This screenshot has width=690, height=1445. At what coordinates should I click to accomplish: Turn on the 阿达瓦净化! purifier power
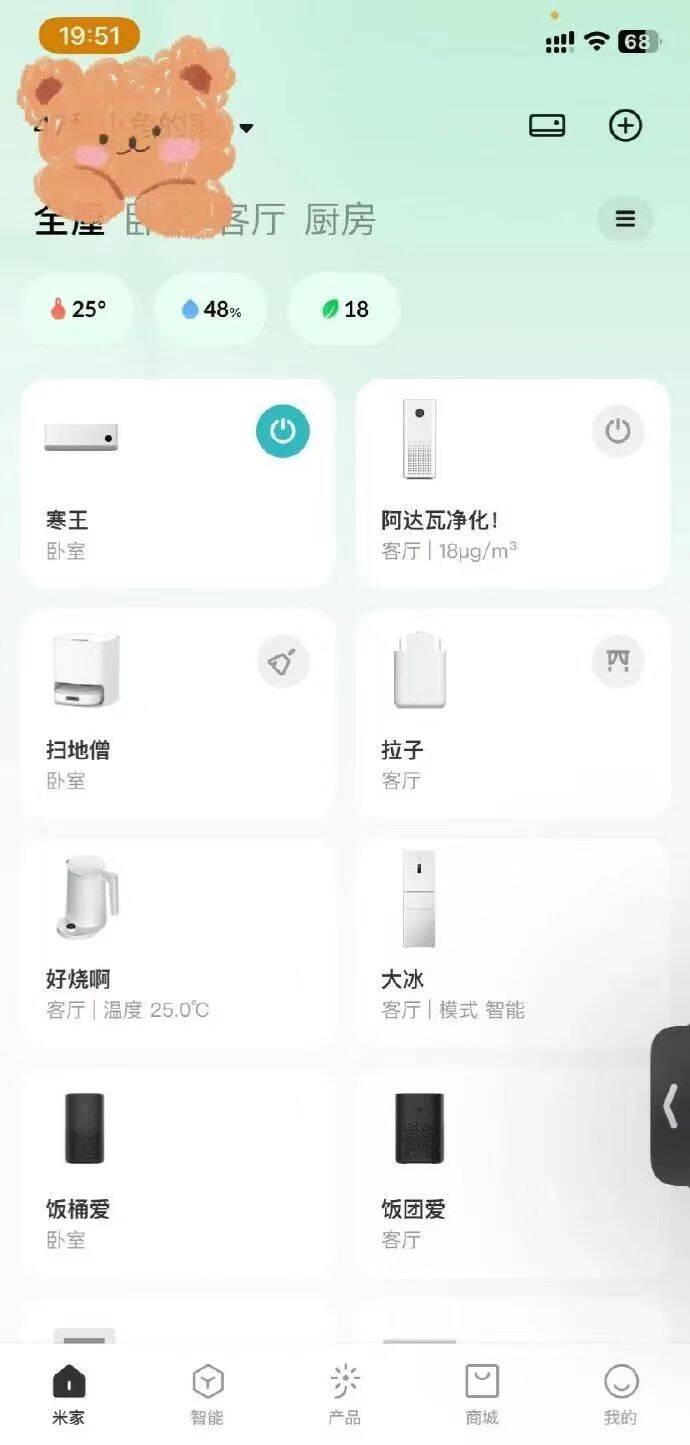point(618,432)
